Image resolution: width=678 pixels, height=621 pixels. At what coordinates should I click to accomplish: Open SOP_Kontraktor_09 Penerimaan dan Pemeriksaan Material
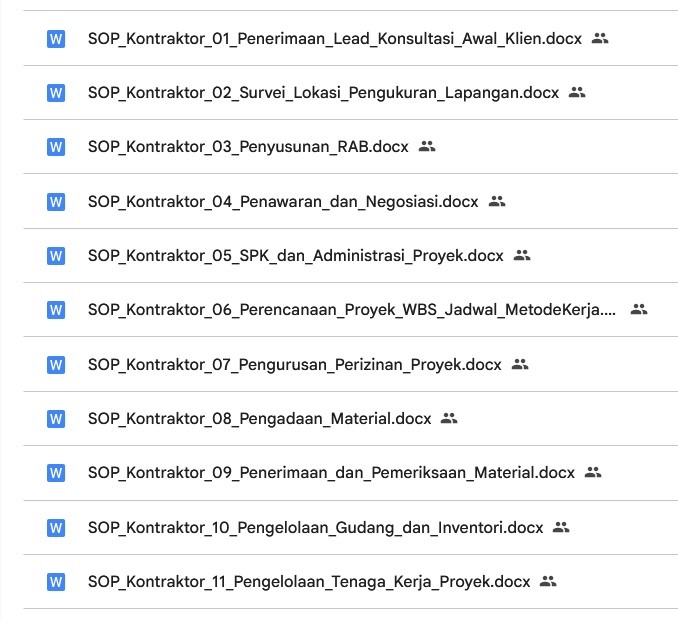(331, 472)
